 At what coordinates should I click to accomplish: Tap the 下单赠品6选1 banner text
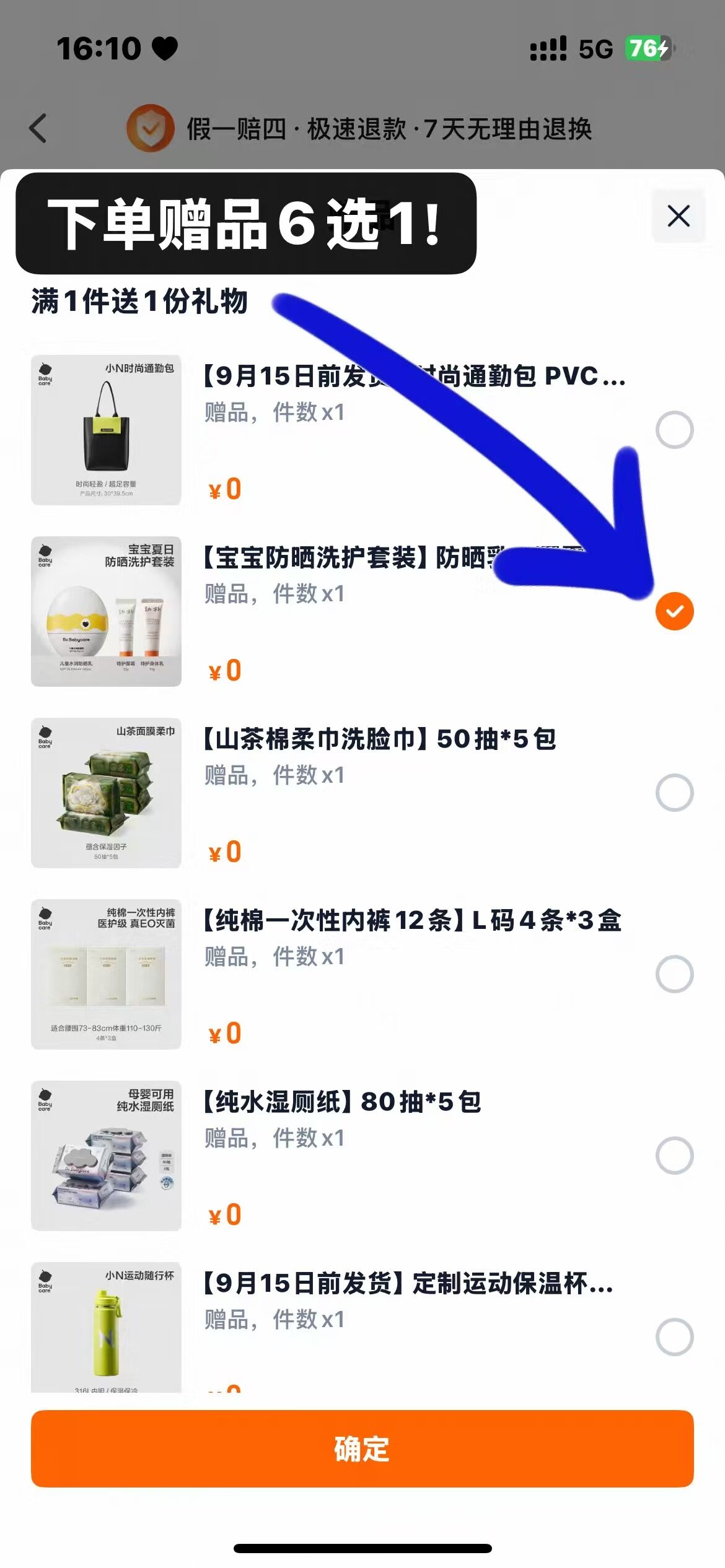click(x=248, y=224)
